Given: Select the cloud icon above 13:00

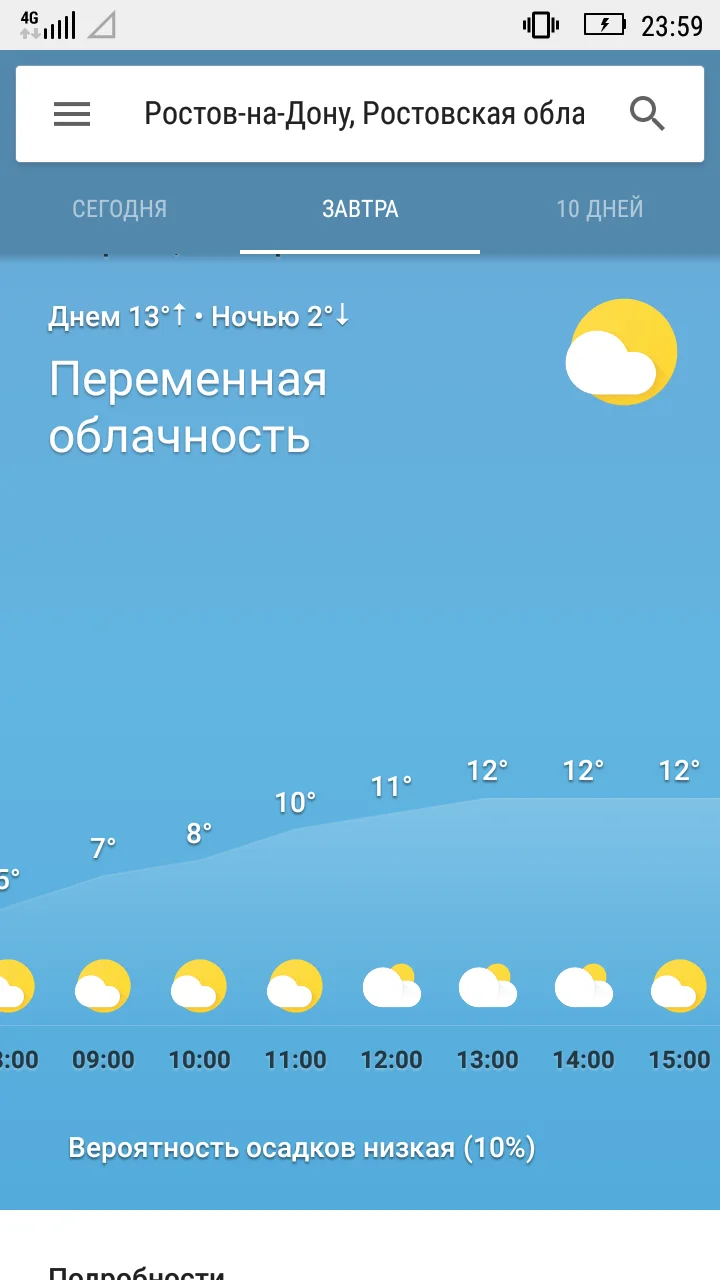Looking at the screenshot, I should (x=488, y=986).
